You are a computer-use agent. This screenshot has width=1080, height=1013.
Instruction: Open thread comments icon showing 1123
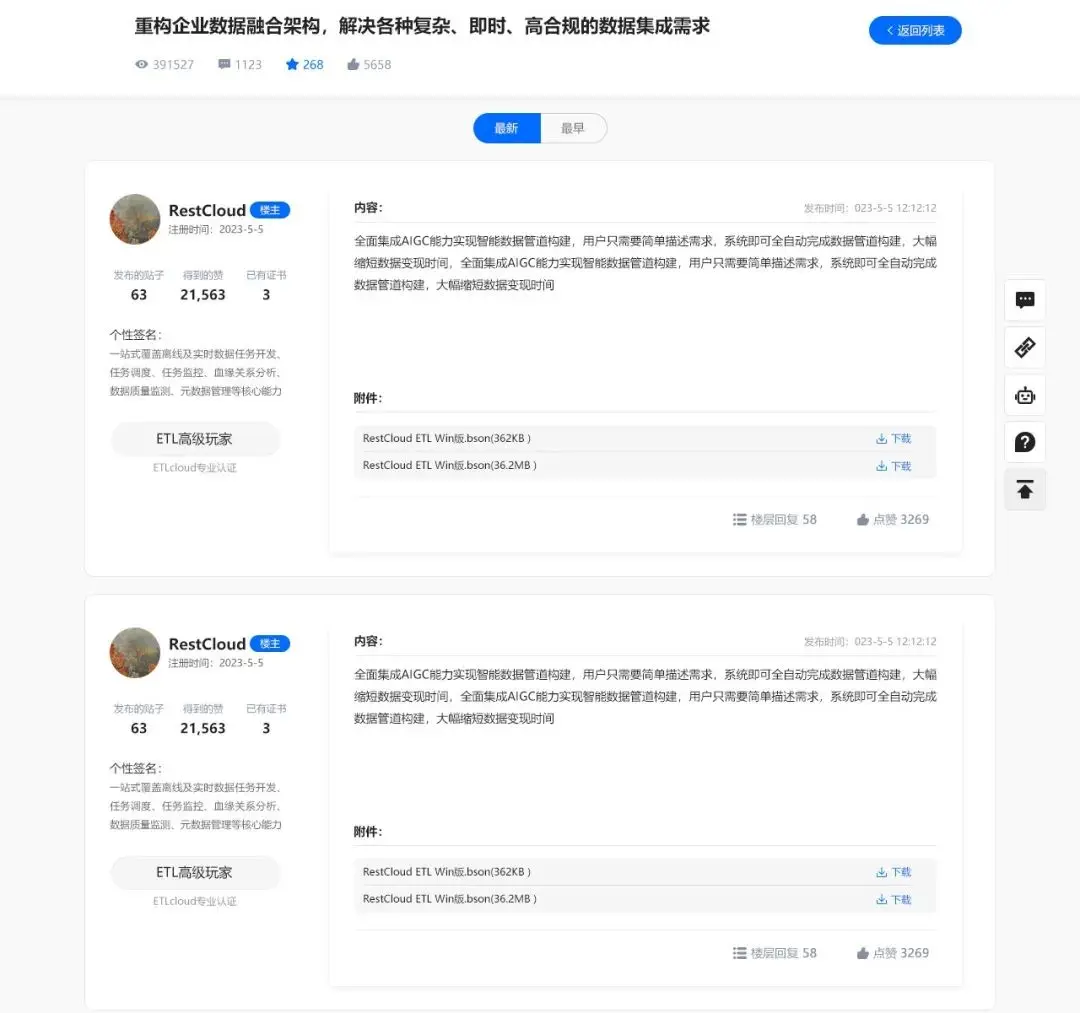coord(225,64)
